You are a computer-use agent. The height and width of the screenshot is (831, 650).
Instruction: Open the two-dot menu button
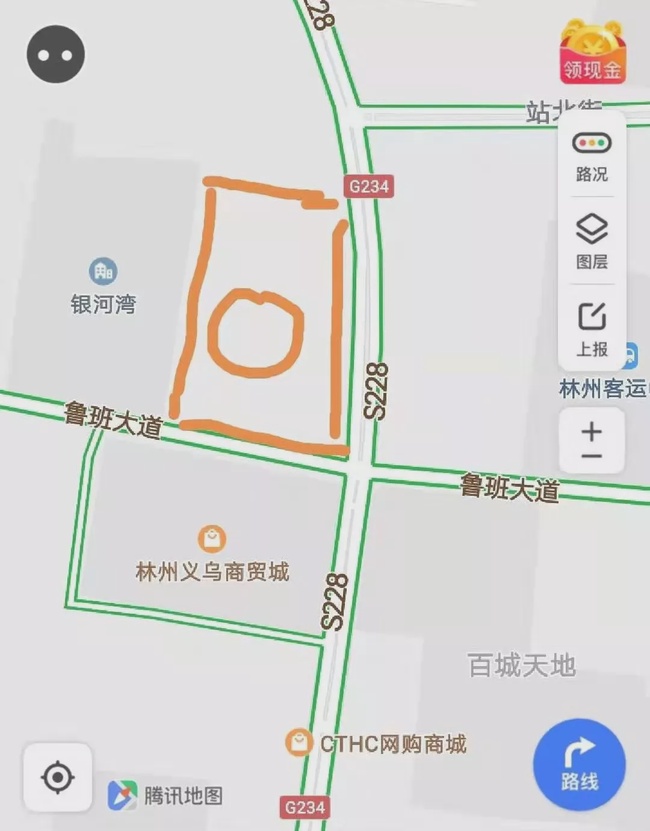56,55
